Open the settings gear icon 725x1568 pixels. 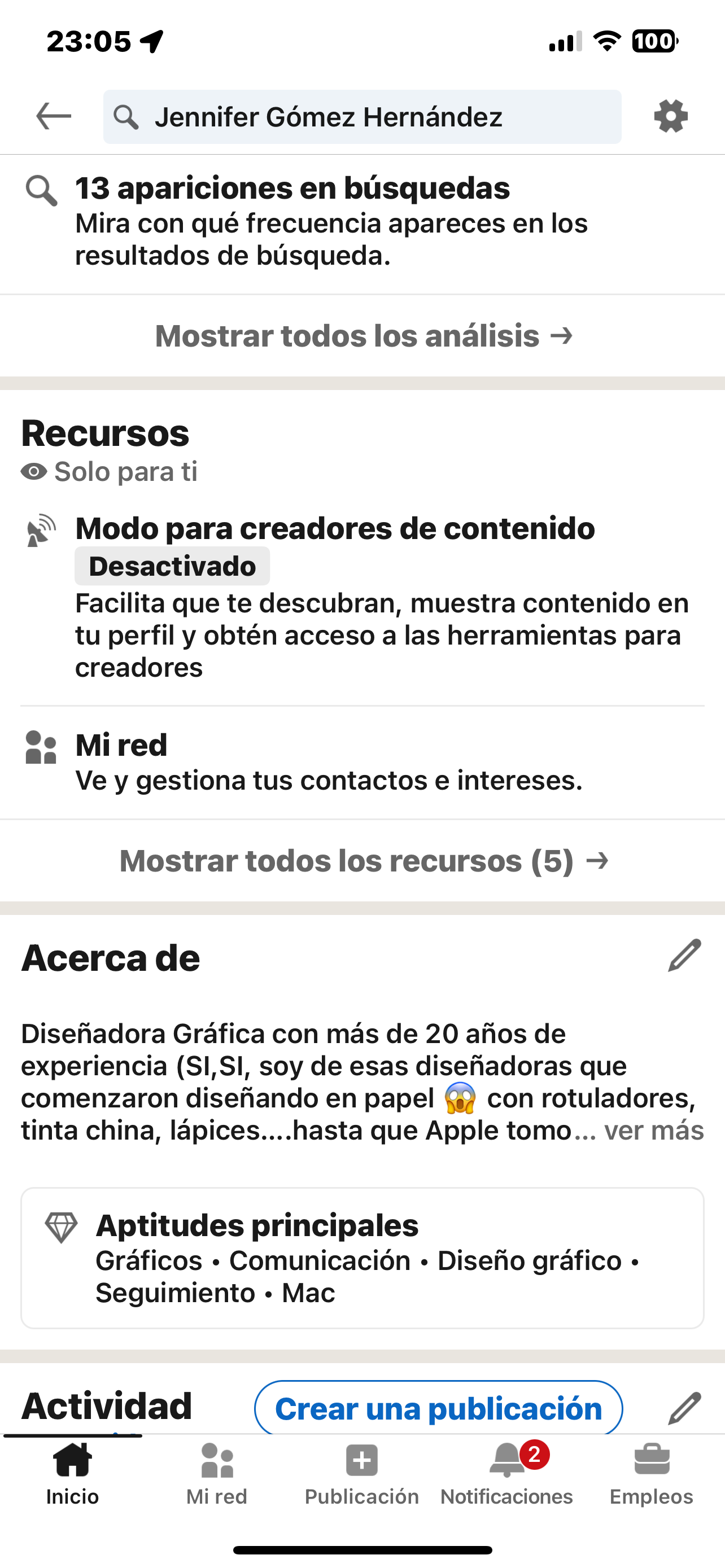coord(671,116)
